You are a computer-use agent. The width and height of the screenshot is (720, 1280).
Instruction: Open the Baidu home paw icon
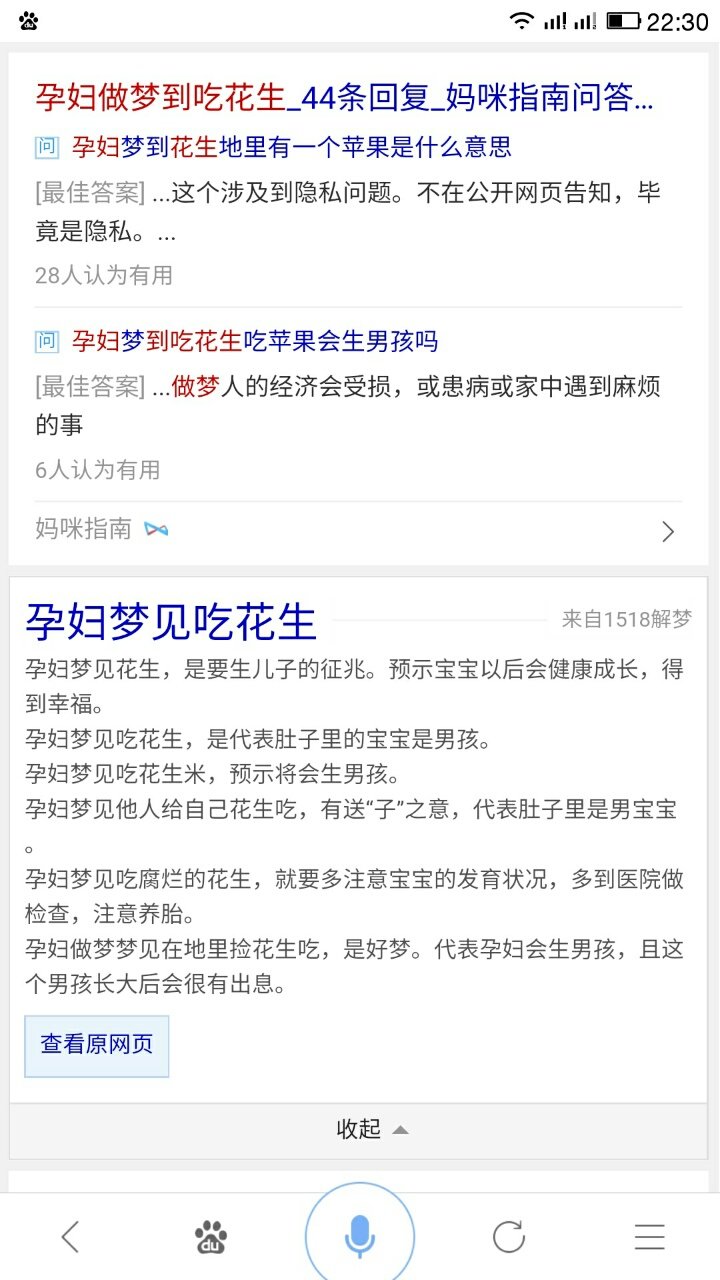point(210,1238)
